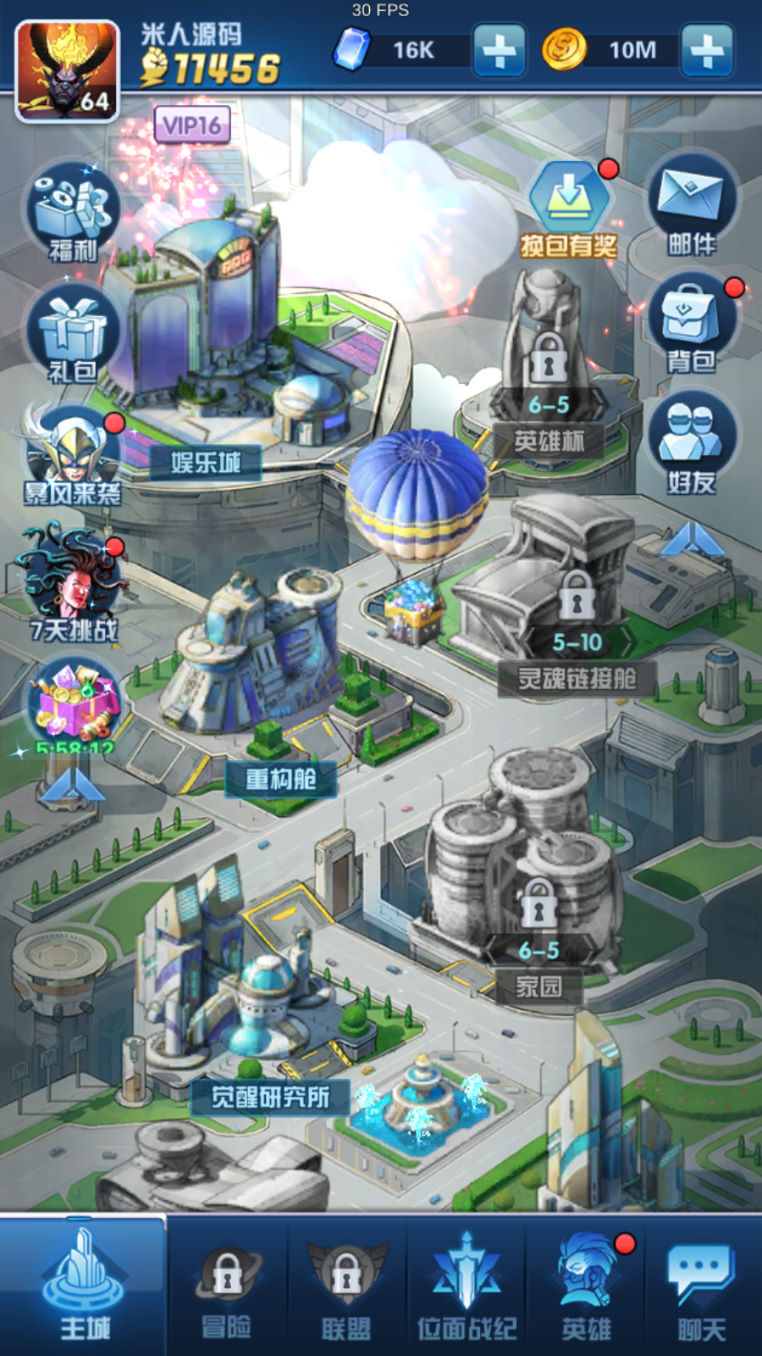This screenshot has width=762, height=1356.
Task: Open the player avatar profile
Action: pos(67,71)
